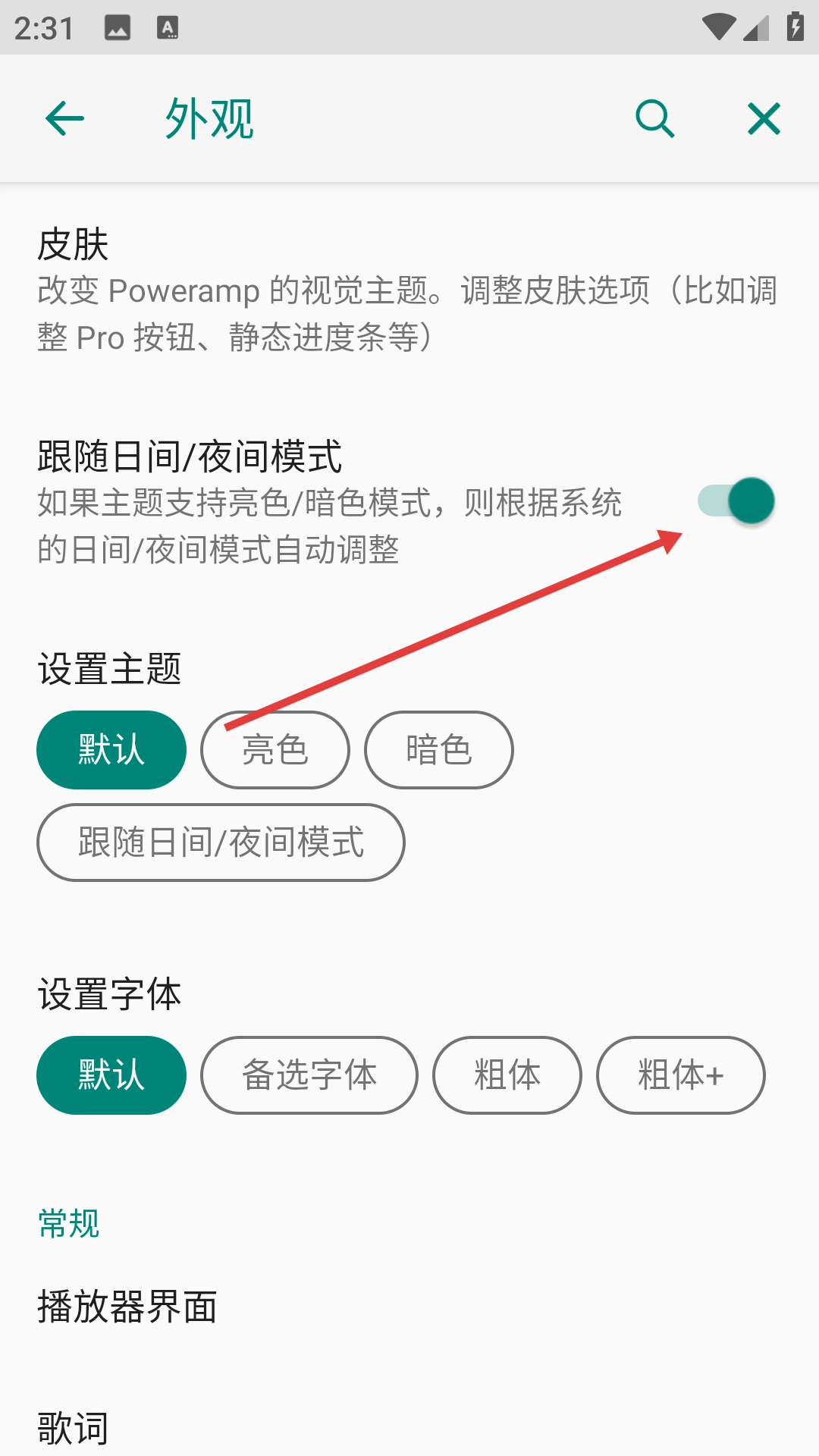This screenshot has width=819, height=1456.
Task: Choose the 备选字体 font chip
Action: pyautogui.click(x=309, y=1075)
